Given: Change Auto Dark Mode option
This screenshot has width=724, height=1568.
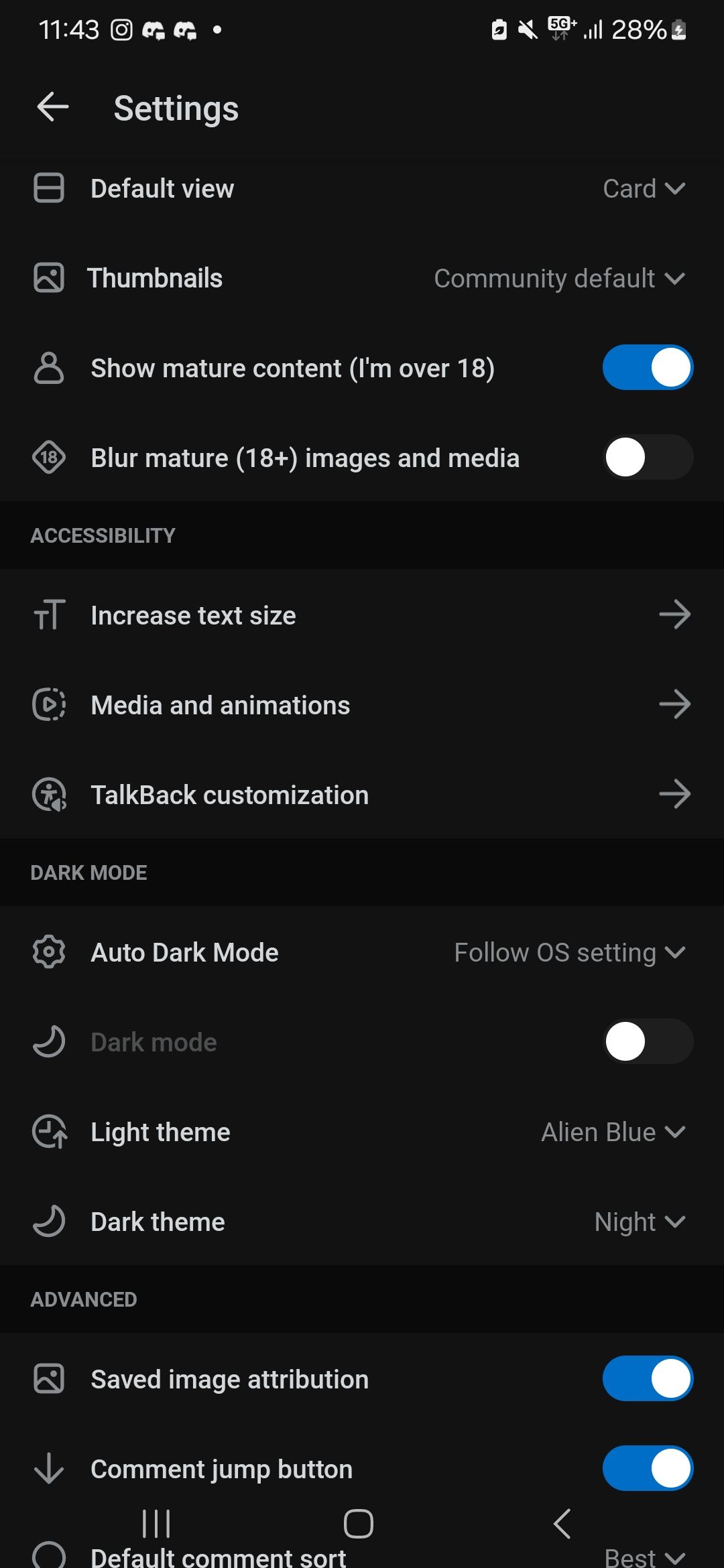Looking at the screenshot, I should click(x=569, y=953).
